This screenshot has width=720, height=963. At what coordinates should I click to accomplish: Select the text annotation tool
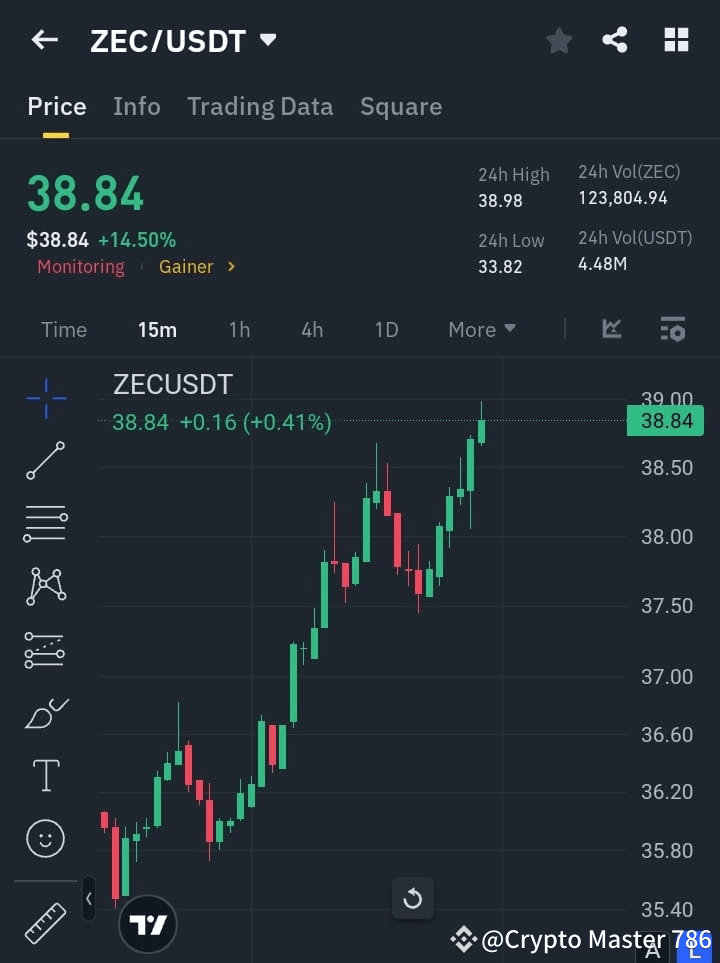(x=45, y=775)
